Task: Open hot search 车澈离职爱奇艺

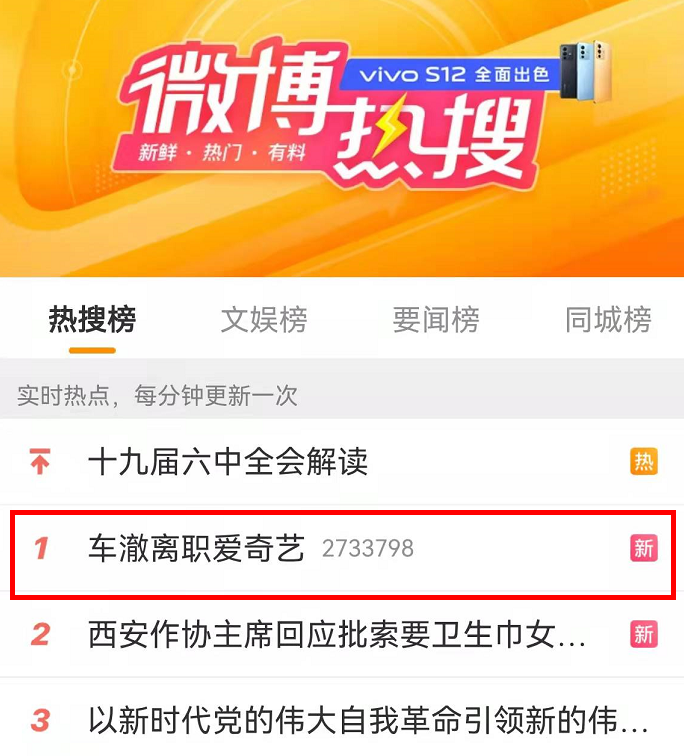Action: pos(196,548)
